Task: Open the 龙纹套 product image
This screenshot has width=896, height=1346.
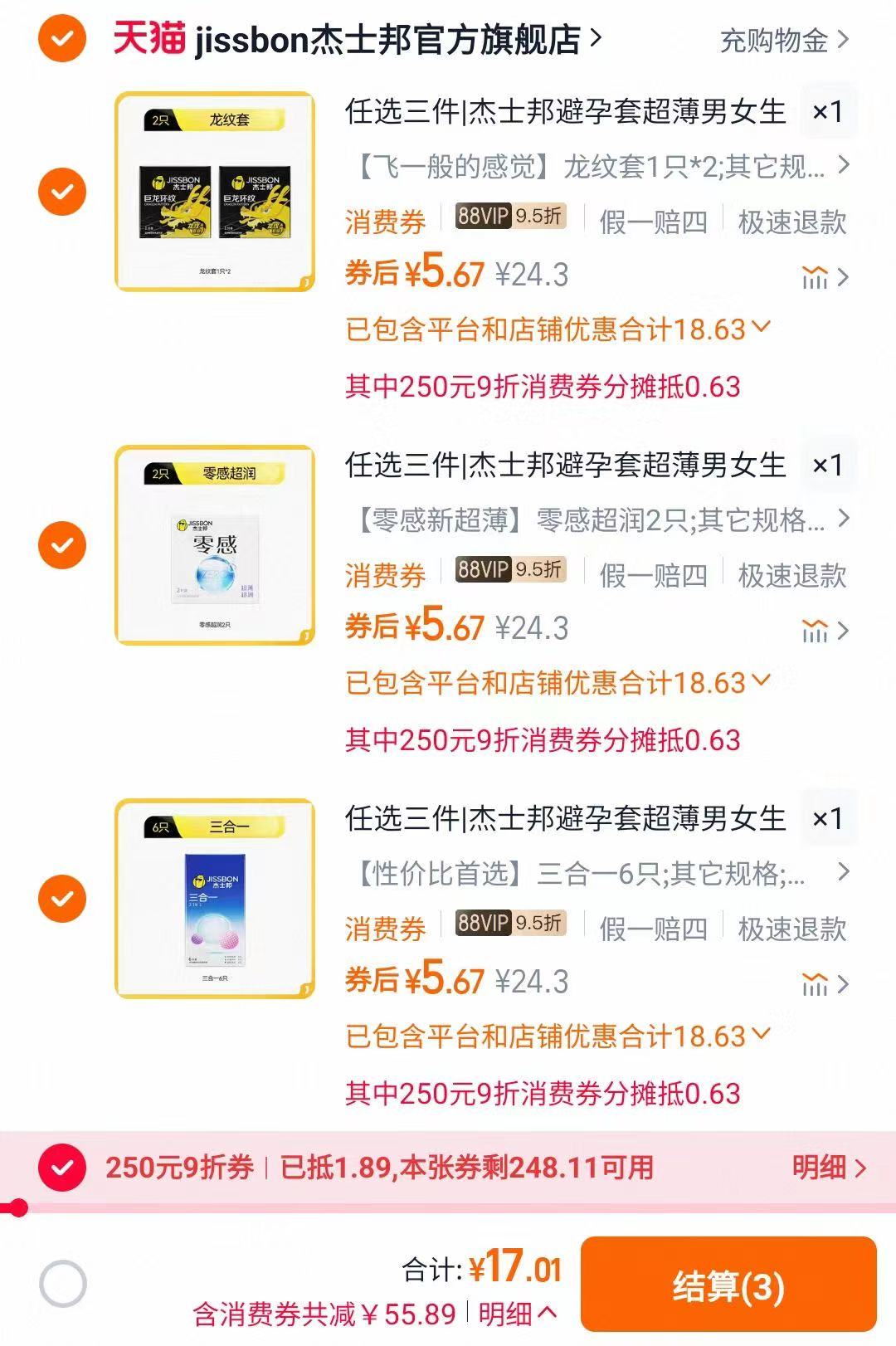Action: [215, 192]
